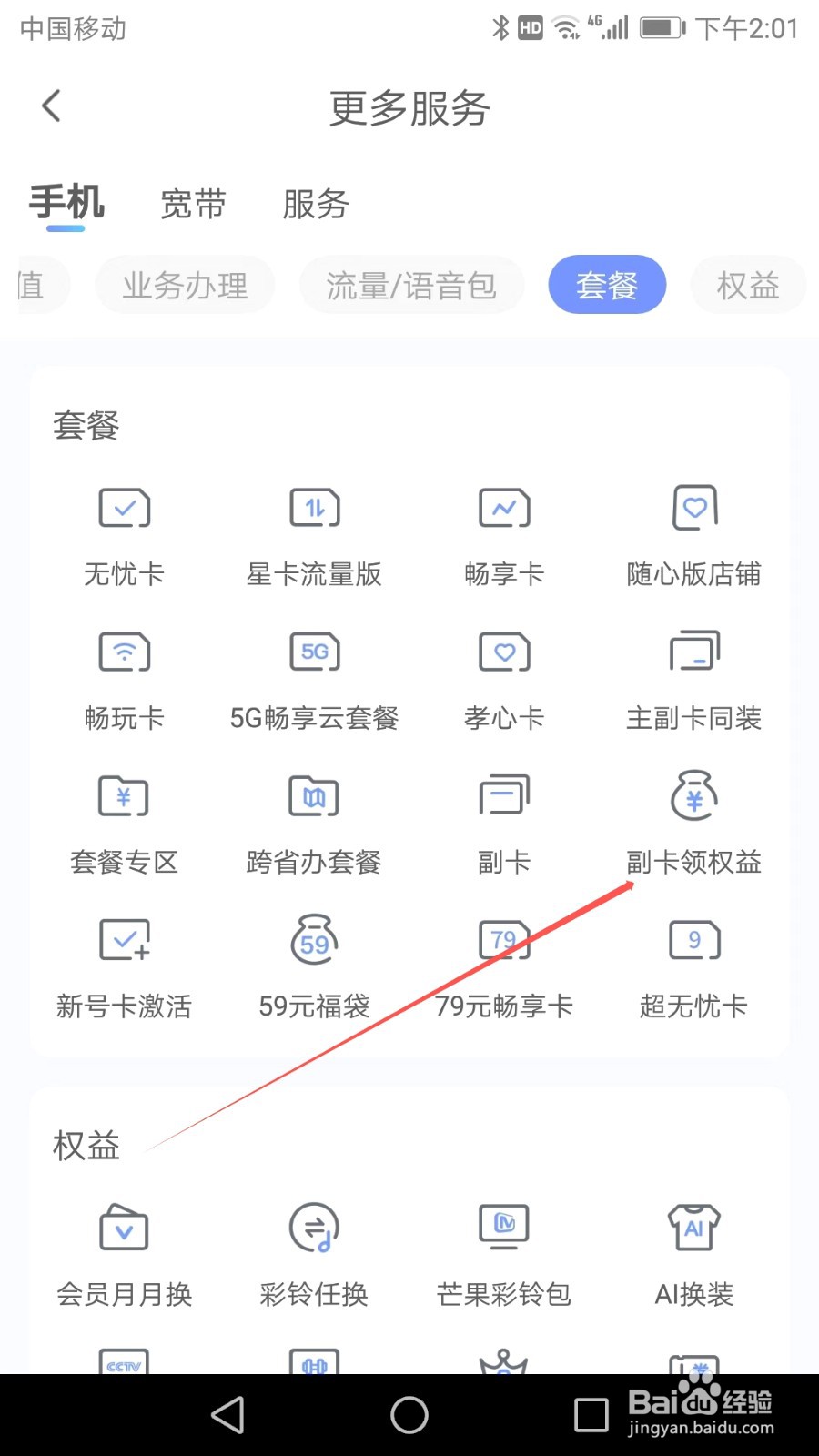Go back using the top-left arrow
This screenshot has width=819, height=1456.
click(52, 106)
